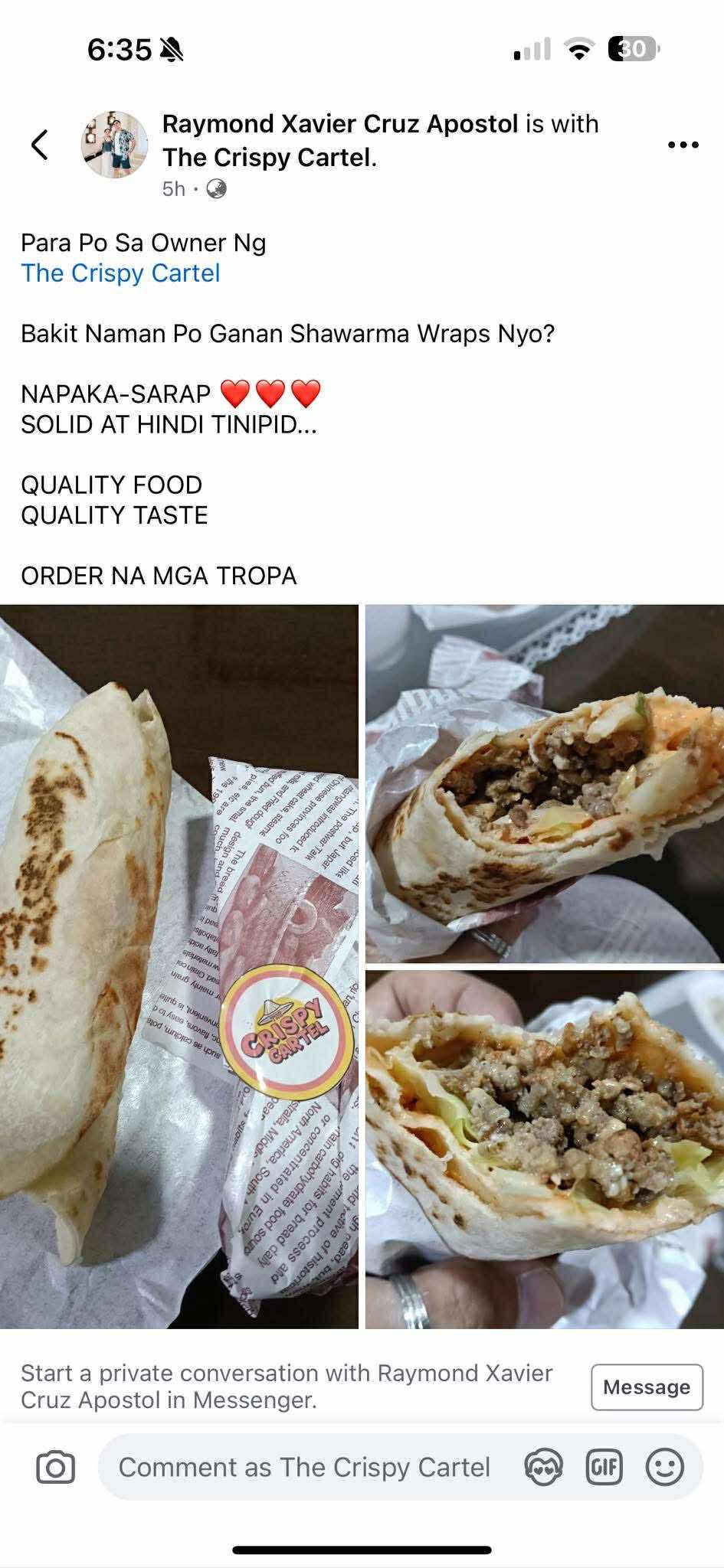Tap the blue The Crispy Cartel mention link
The image size is (724, 1568).
[x=120, y=273]
